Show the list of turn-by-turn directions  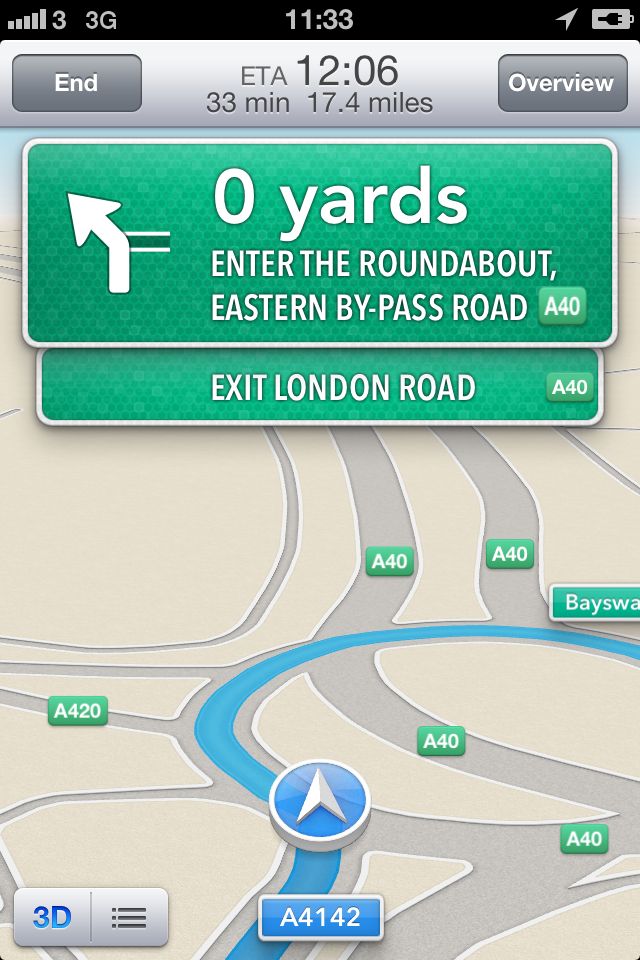[129, 917]
